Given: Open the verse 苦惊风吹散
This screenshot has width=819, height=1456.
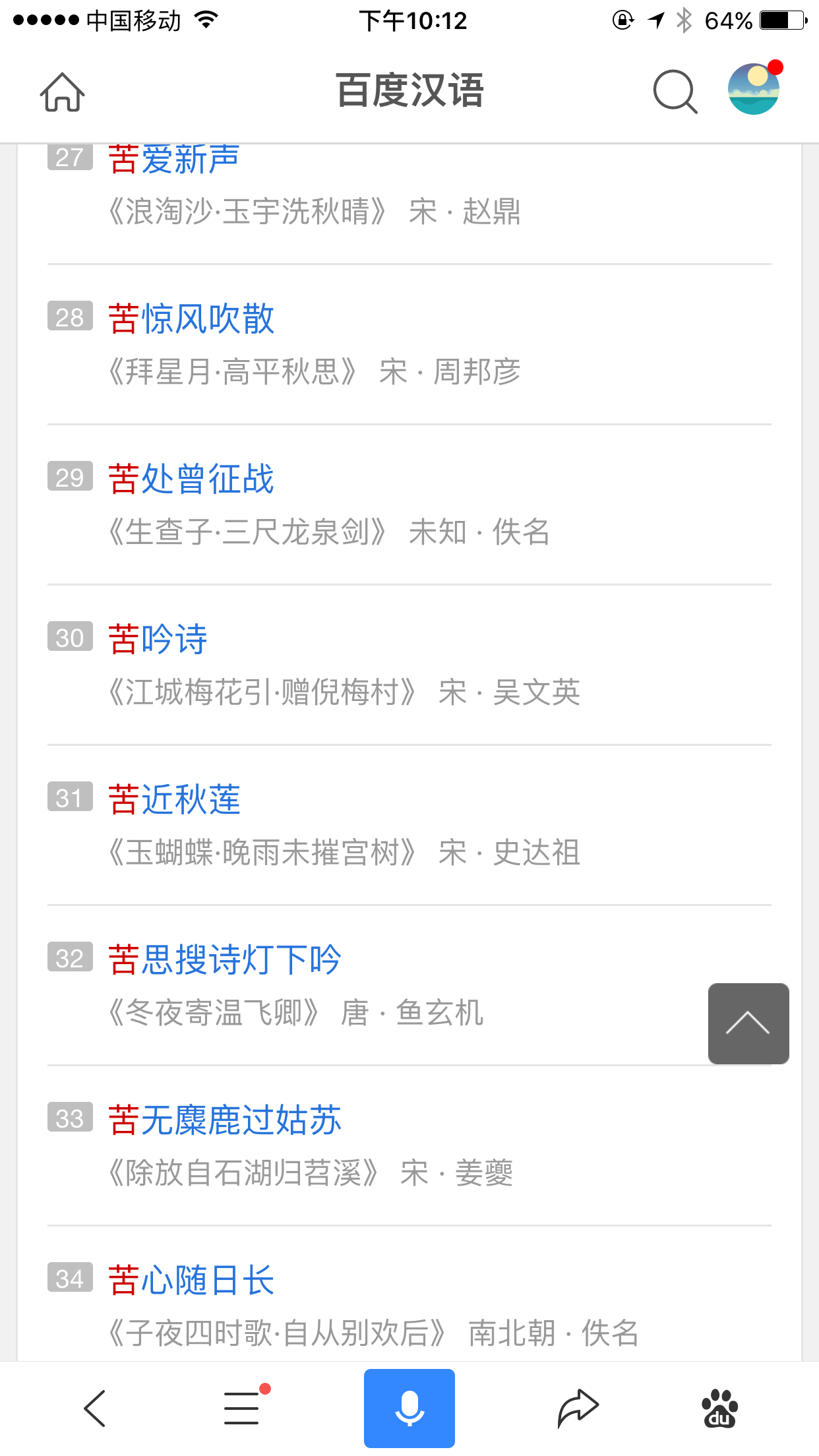Looking at the screenshot, I should tap(191, 318).
